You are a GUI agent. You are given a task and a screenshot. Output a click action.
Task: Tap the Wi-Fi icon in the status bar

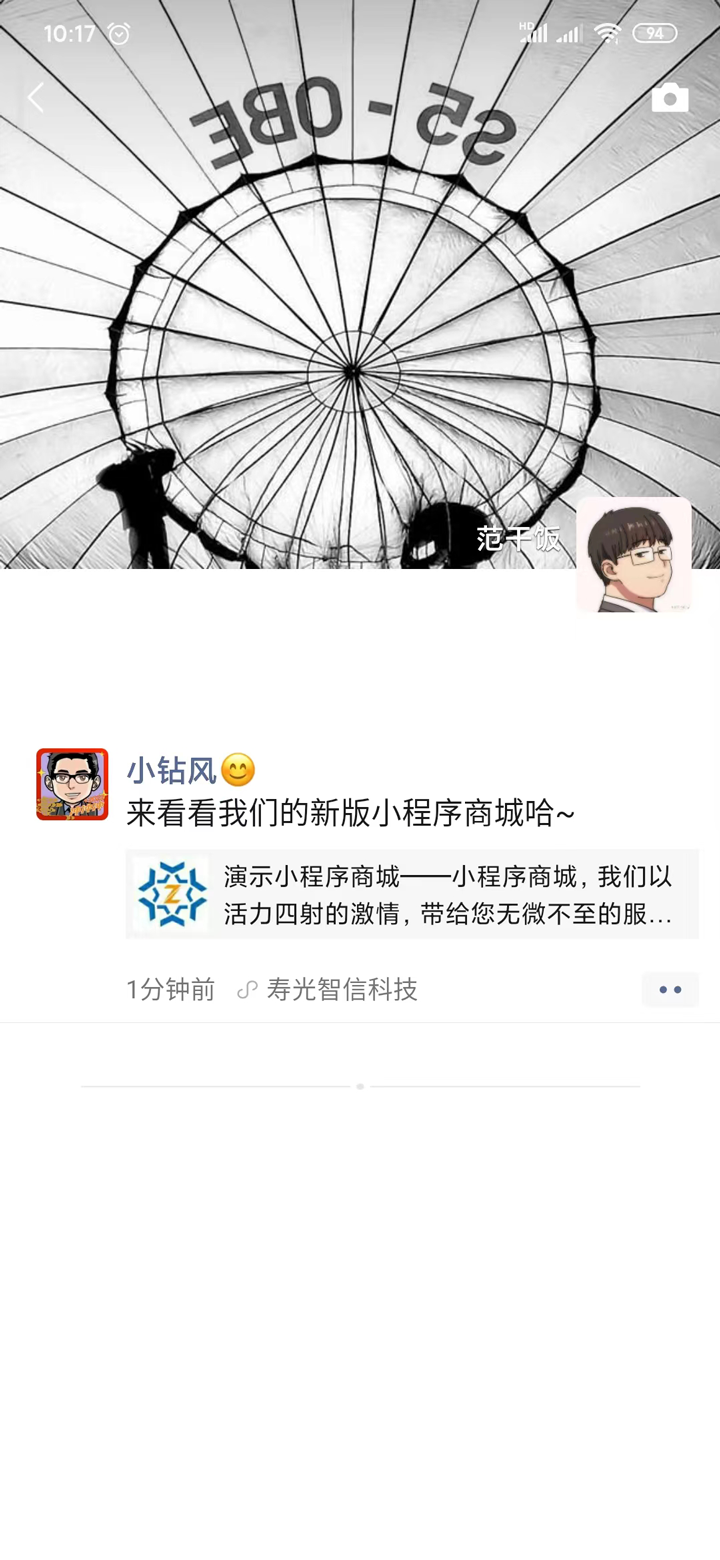pyautogui.click(x=608, y=33)
